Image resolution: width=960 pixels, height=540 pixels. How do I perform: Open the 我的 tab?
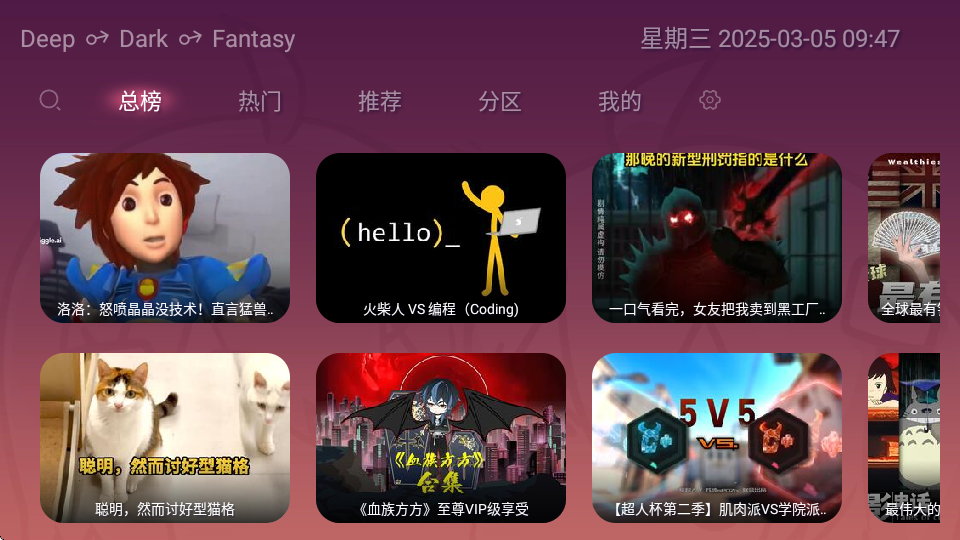pos(620,101)
